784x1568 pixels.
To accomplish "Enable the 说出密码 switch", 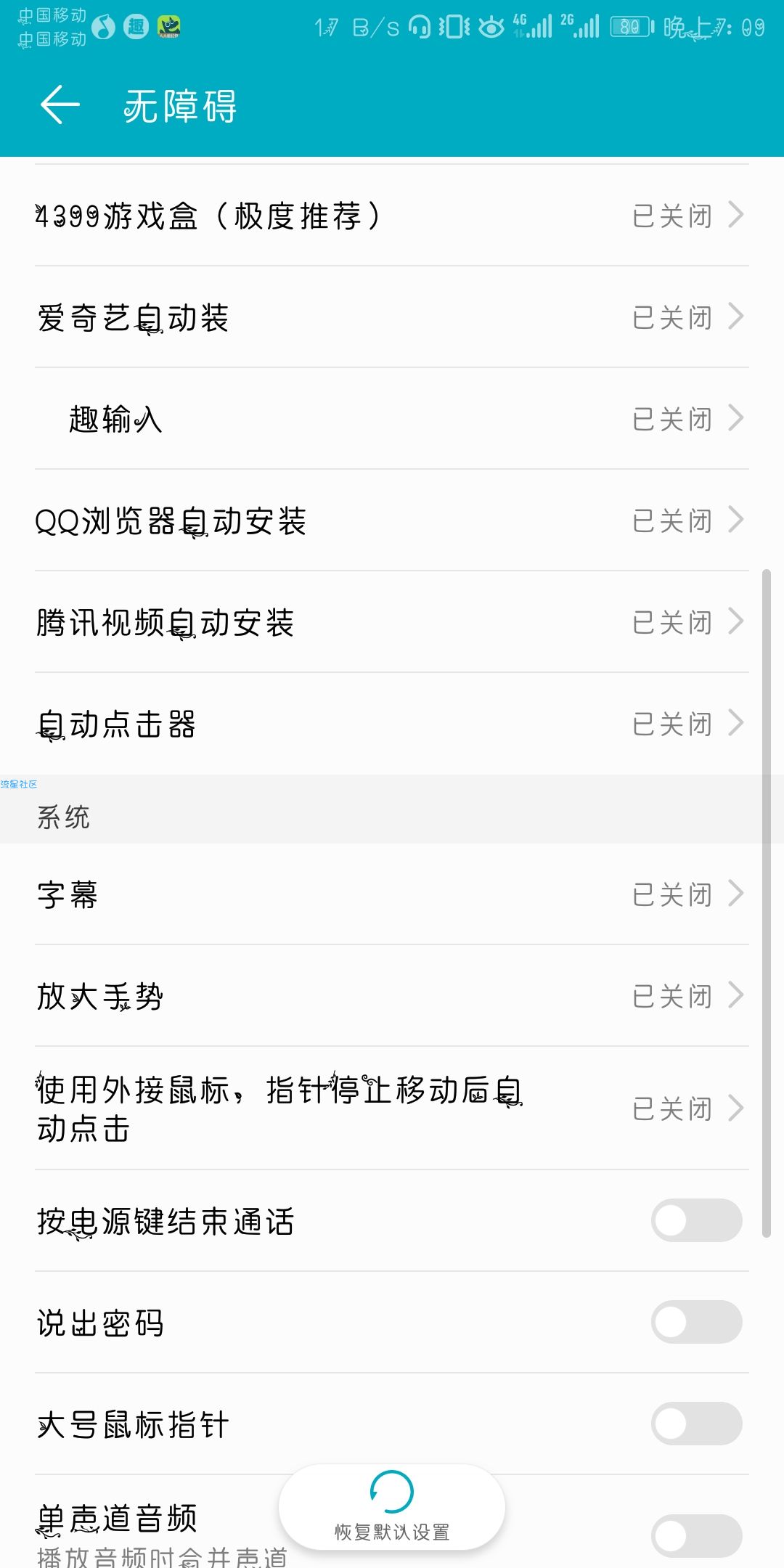I will pyautogui.click(x=696, y=1322).
